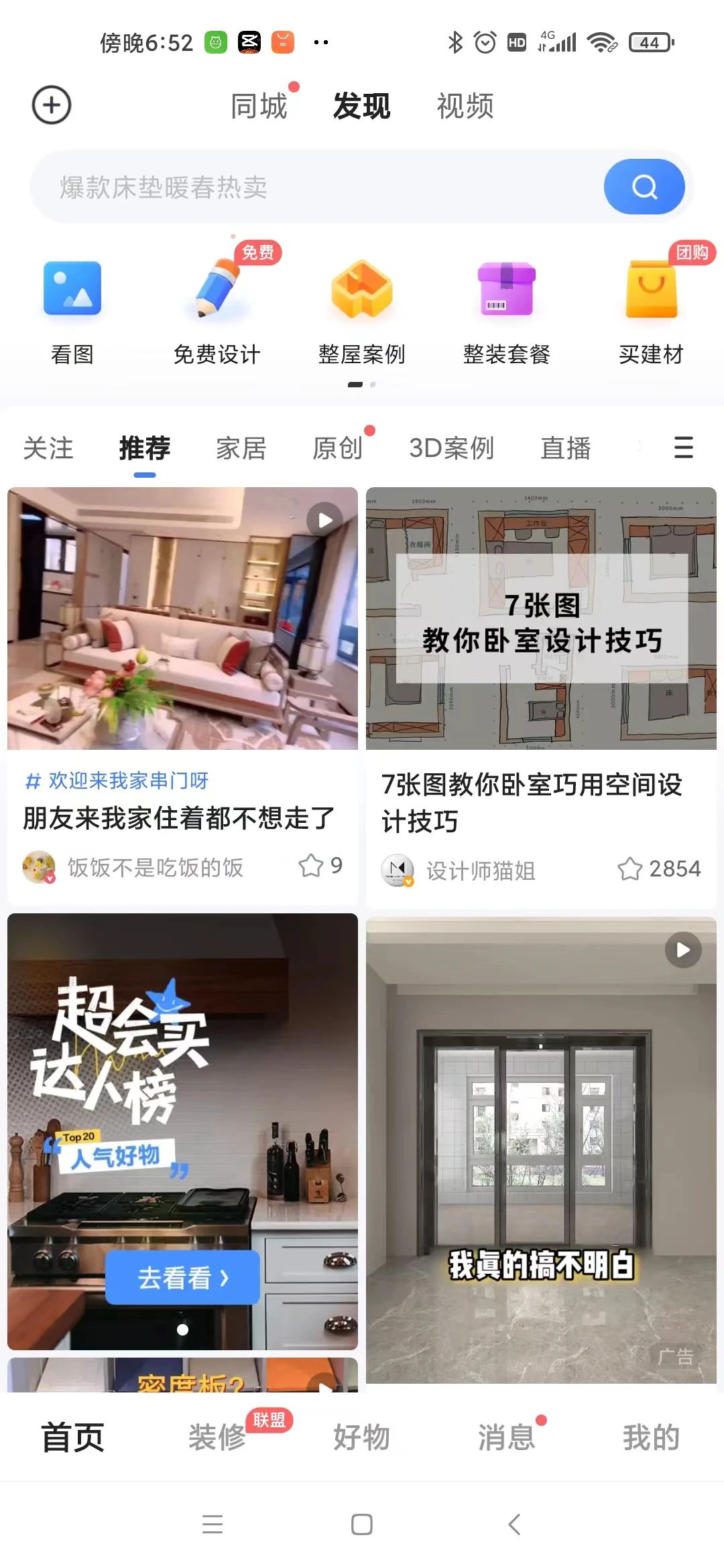Select the 3D案例 category tab
Screen dimensions: 724x1568
click(x=451, y=448)
